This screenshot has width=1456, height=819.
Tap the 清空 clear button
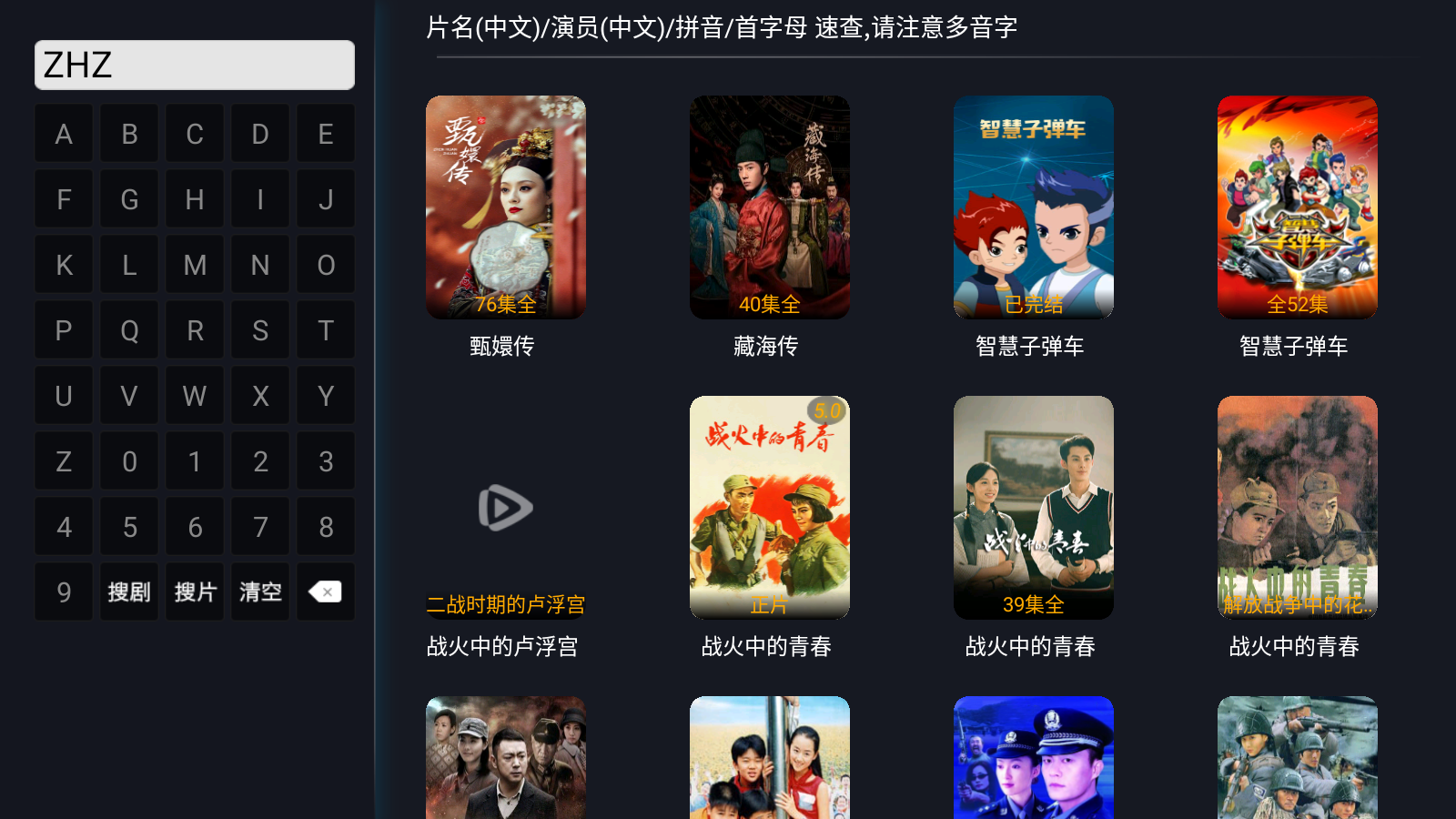pyautogui.click(x=260, y=591)
